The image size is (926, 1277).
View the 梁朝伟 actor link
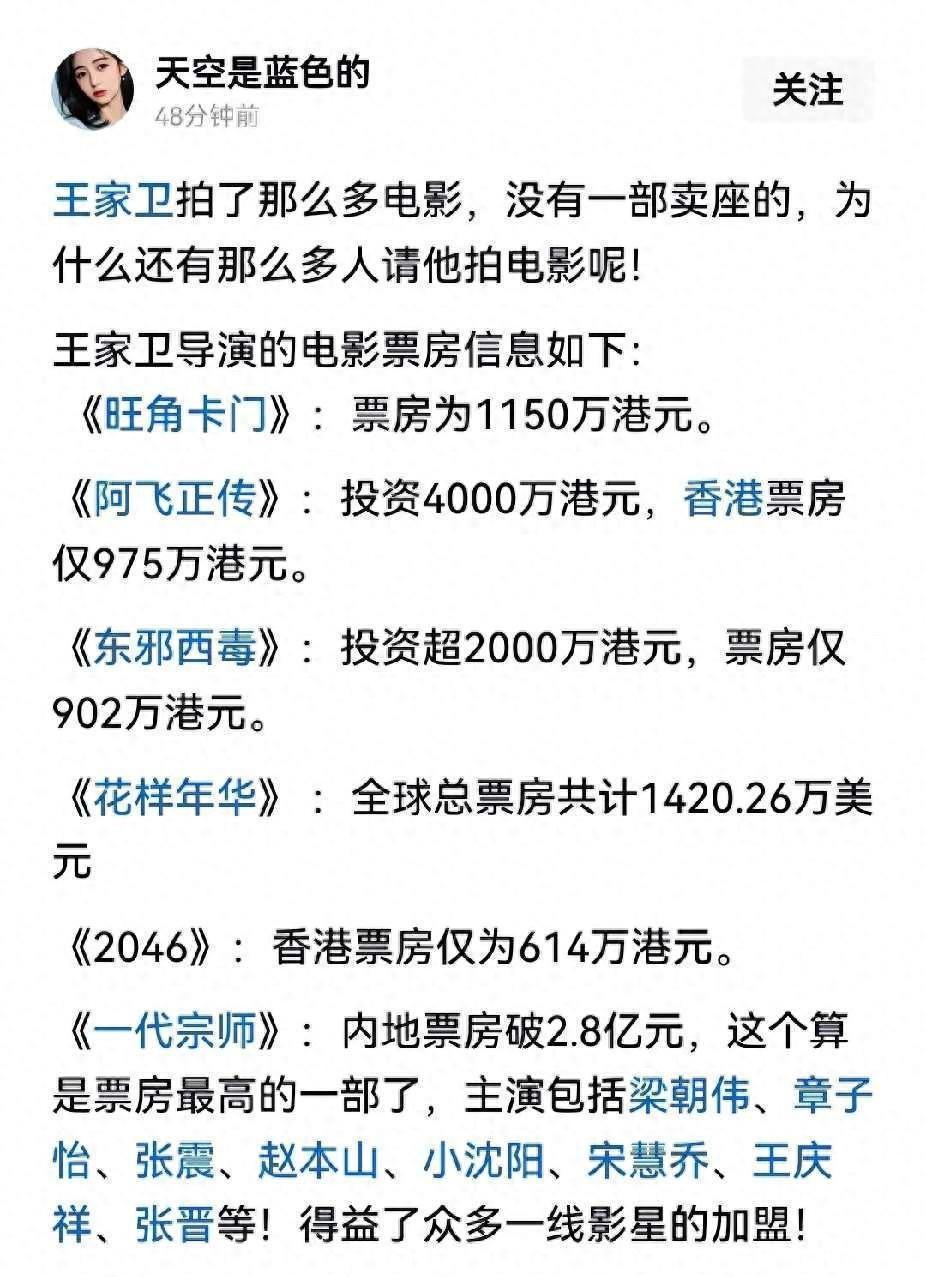(690, 1098)
